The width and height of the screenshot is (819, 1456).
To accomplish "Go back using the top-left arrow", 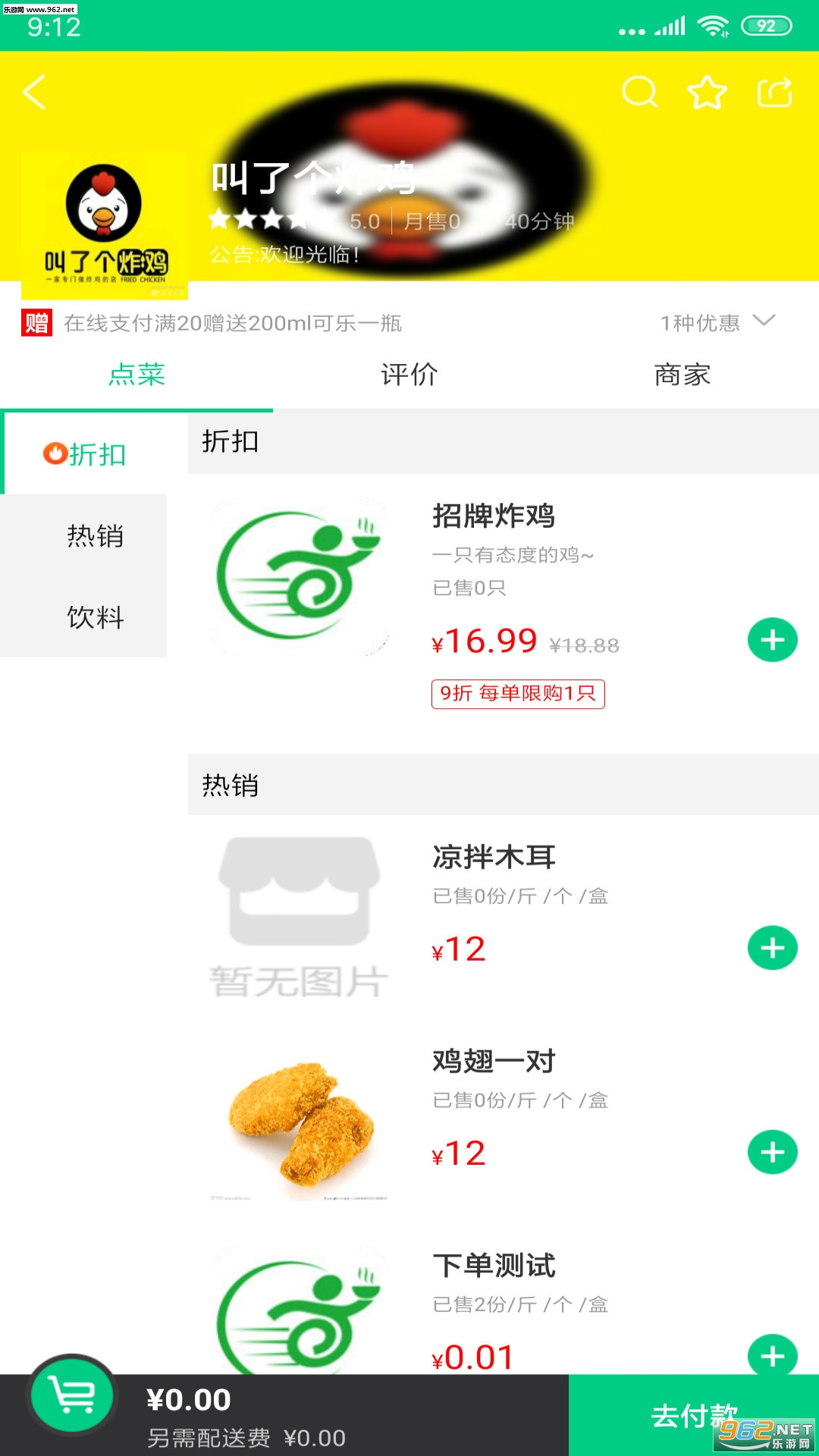I will [x=35, y=93].
